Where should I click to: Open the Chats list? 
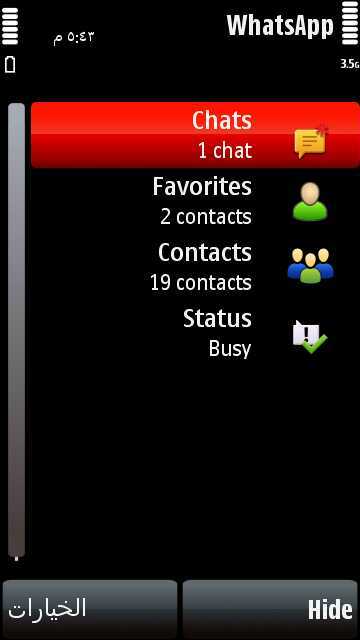(195, 135)
